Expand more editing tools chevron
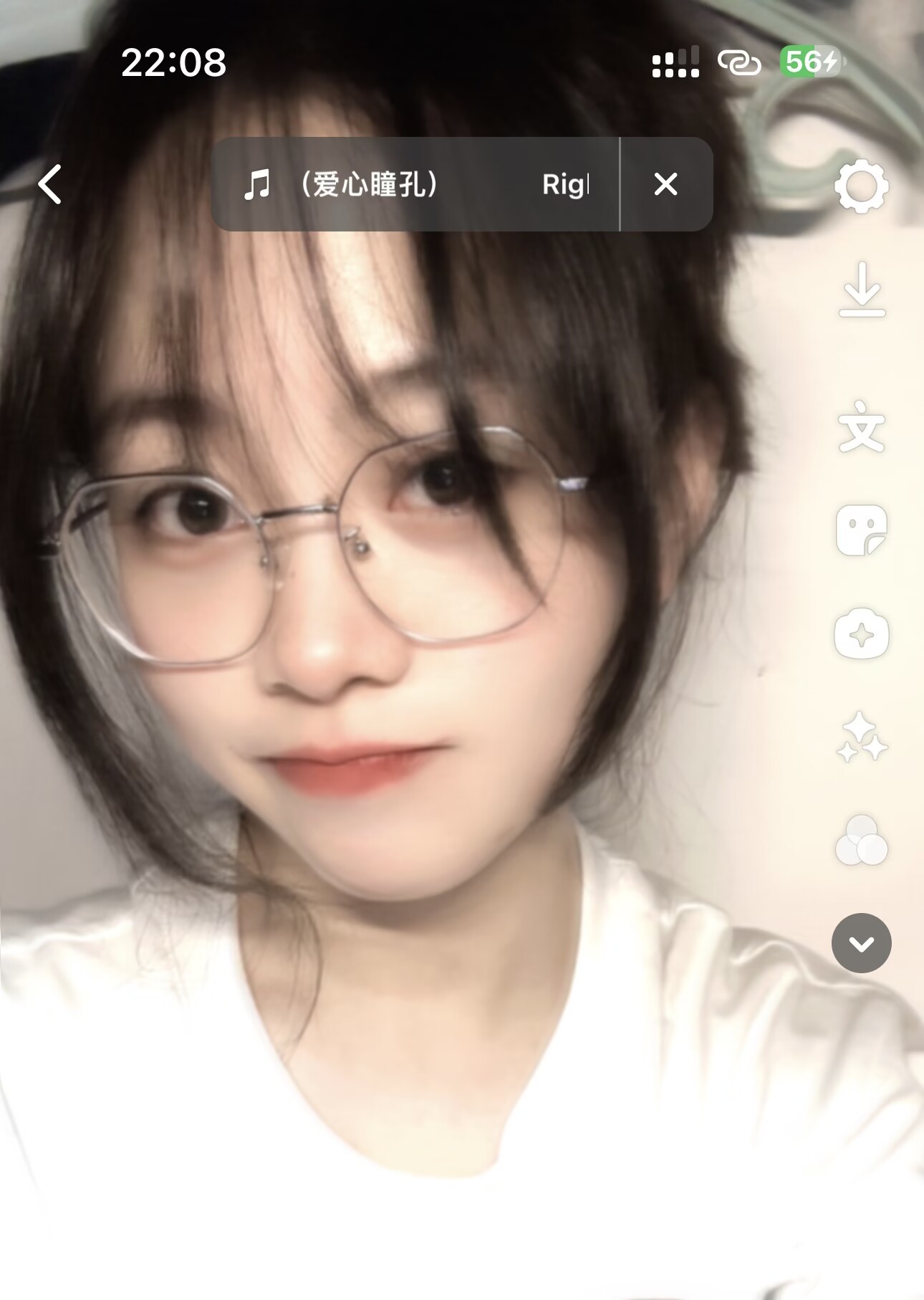Viewport: 924px width, 1300px height. point(861,943)
